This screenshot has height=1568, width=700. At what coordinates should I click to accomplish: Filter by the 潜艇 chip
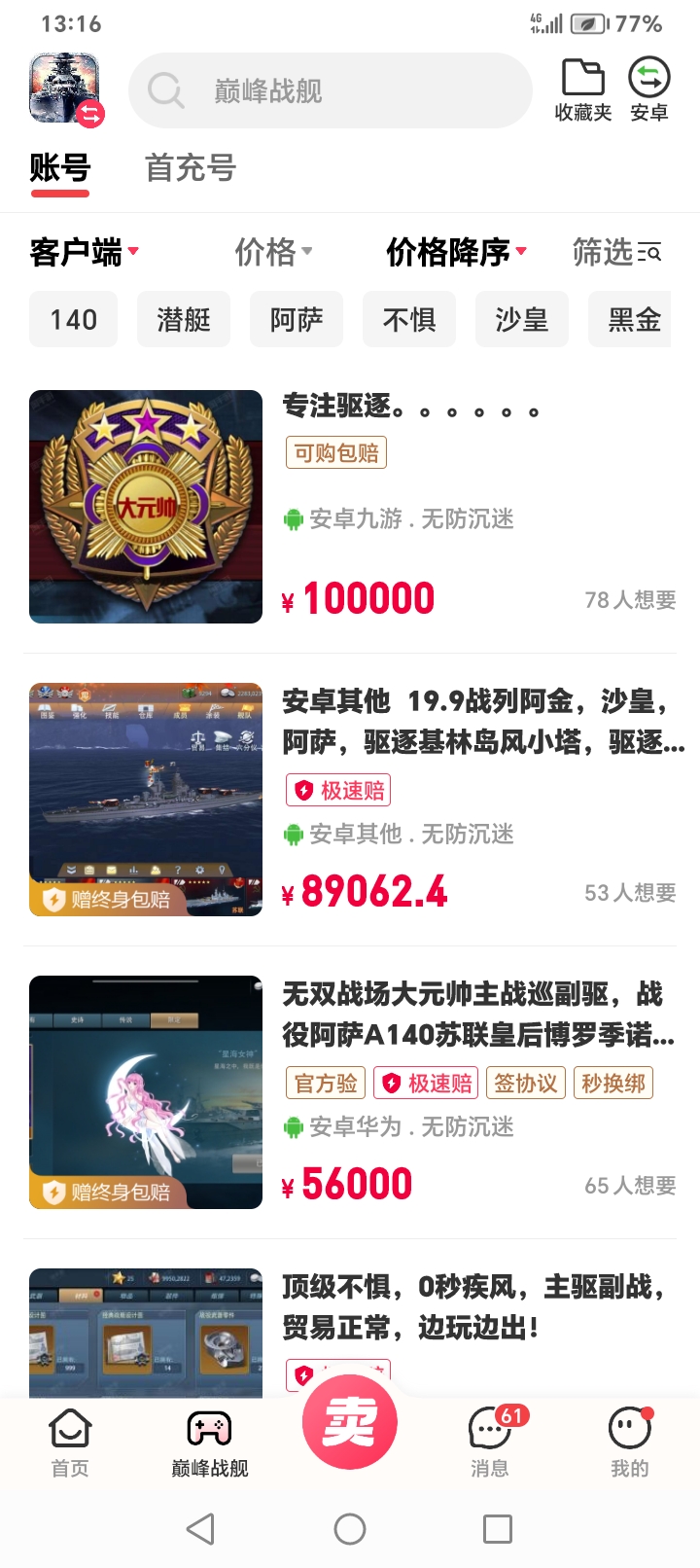[184, 319]
